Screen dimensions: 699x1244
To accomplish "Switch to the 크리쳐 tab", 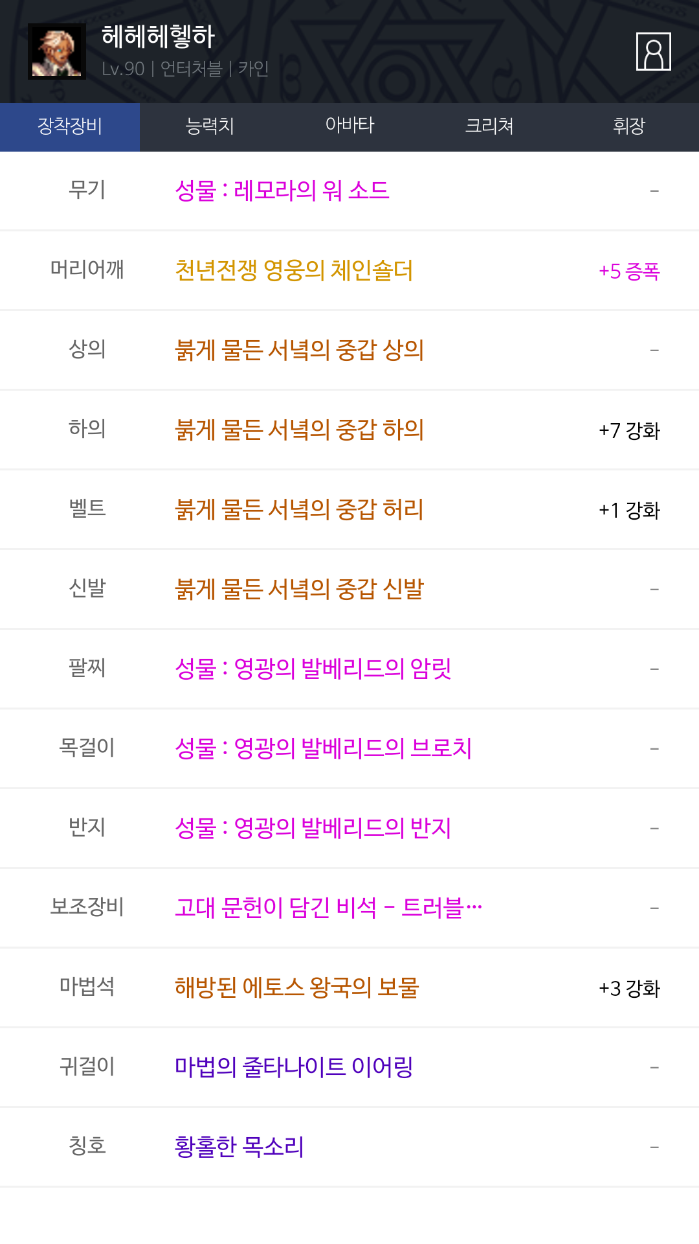I will [x=489, y=126].
